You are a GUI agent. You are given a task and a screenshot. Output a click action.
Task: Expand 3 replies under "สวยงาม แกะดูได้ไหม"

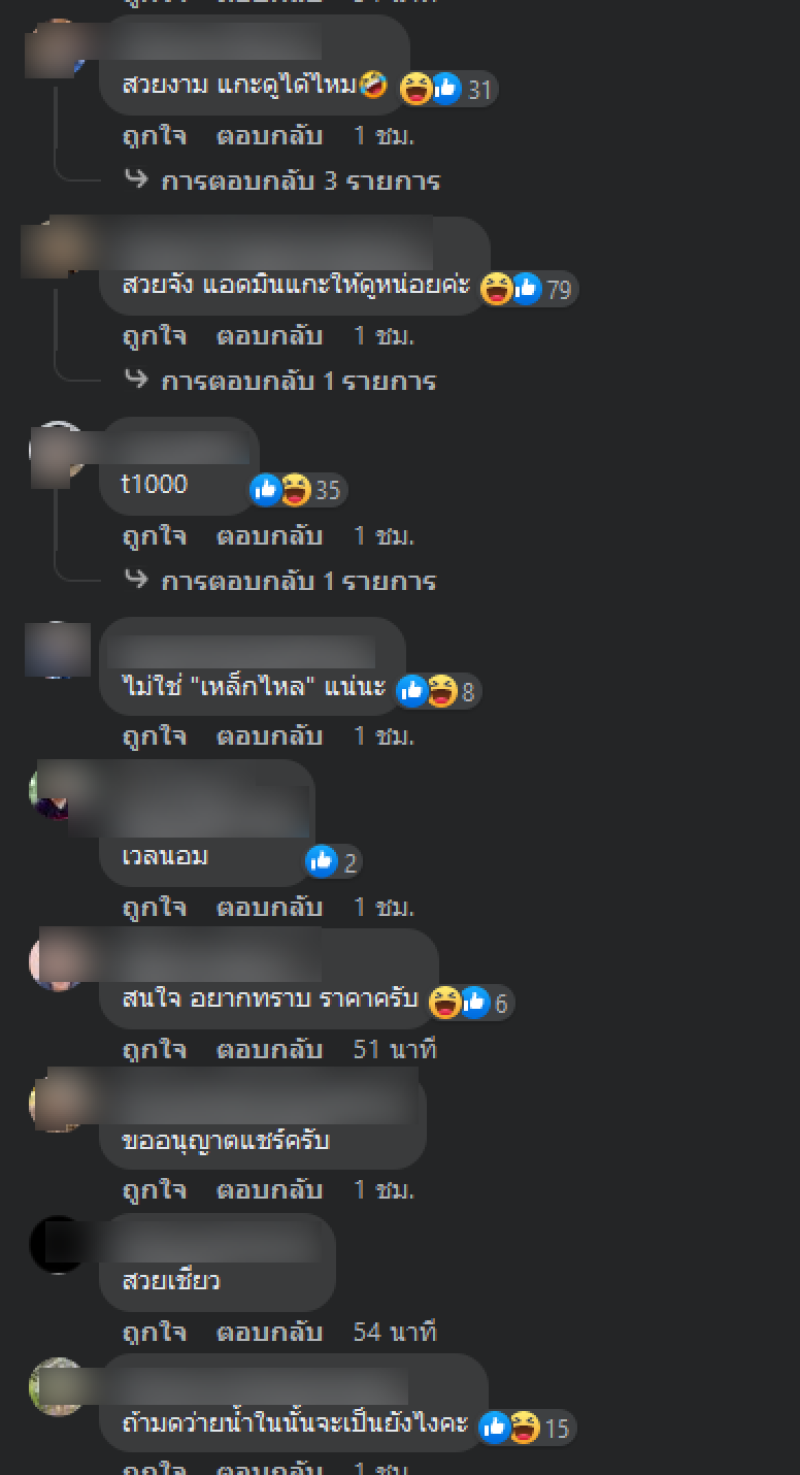[299, 181]
